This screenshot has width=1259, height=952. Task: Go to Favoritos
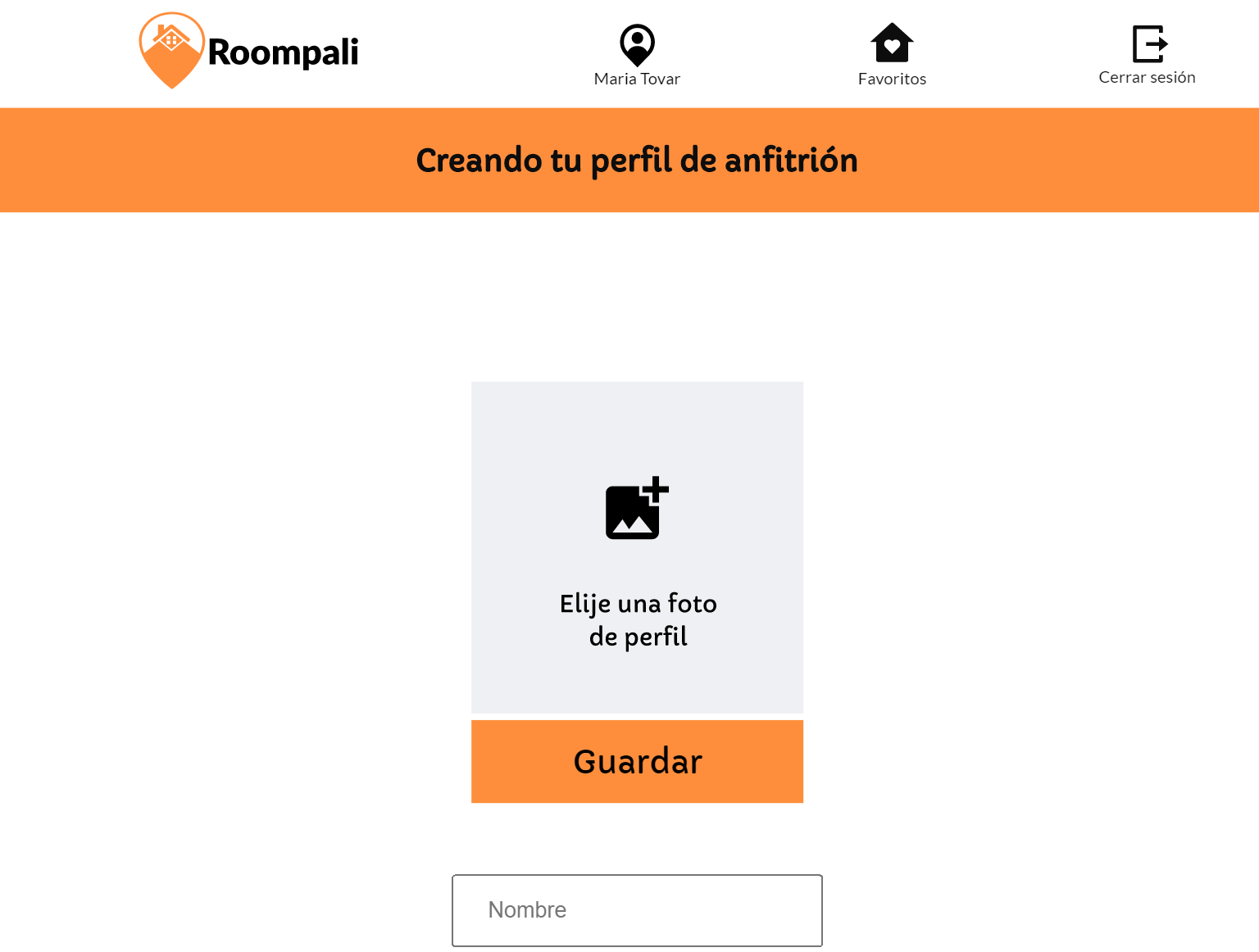[892, 56]
